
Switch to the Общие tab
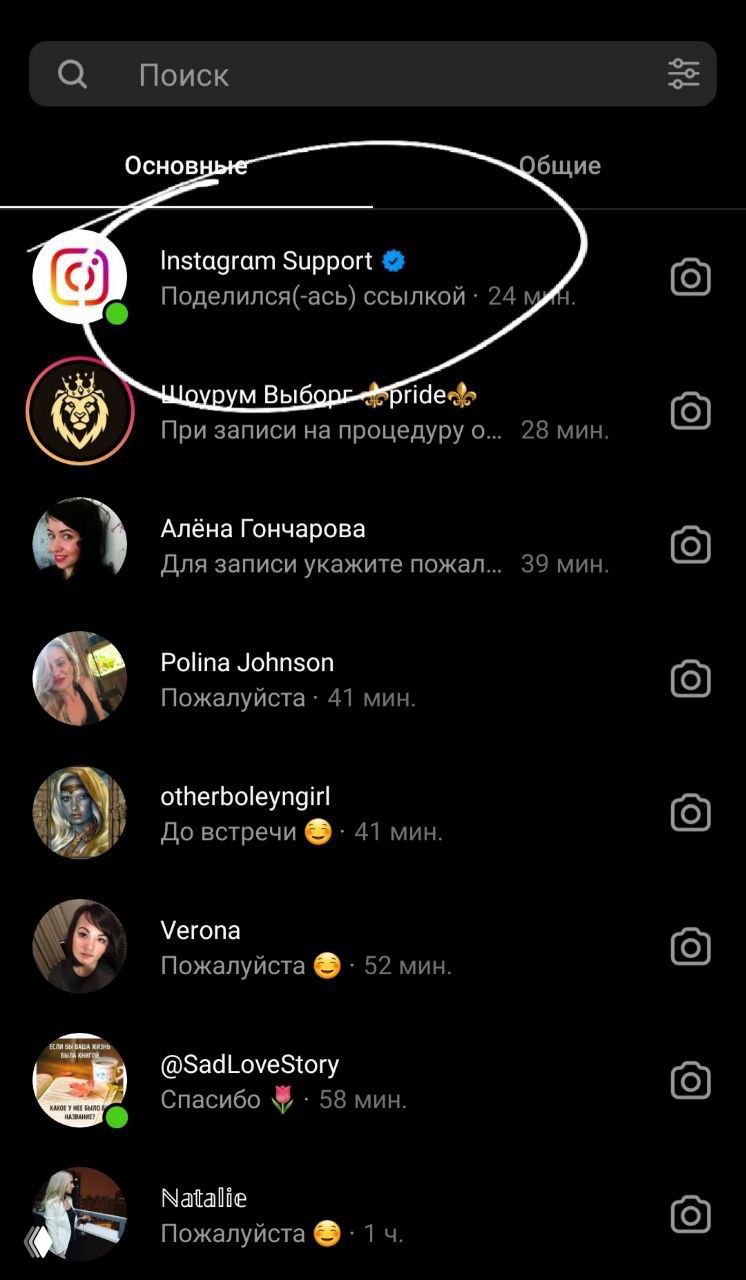coord(558,165)
